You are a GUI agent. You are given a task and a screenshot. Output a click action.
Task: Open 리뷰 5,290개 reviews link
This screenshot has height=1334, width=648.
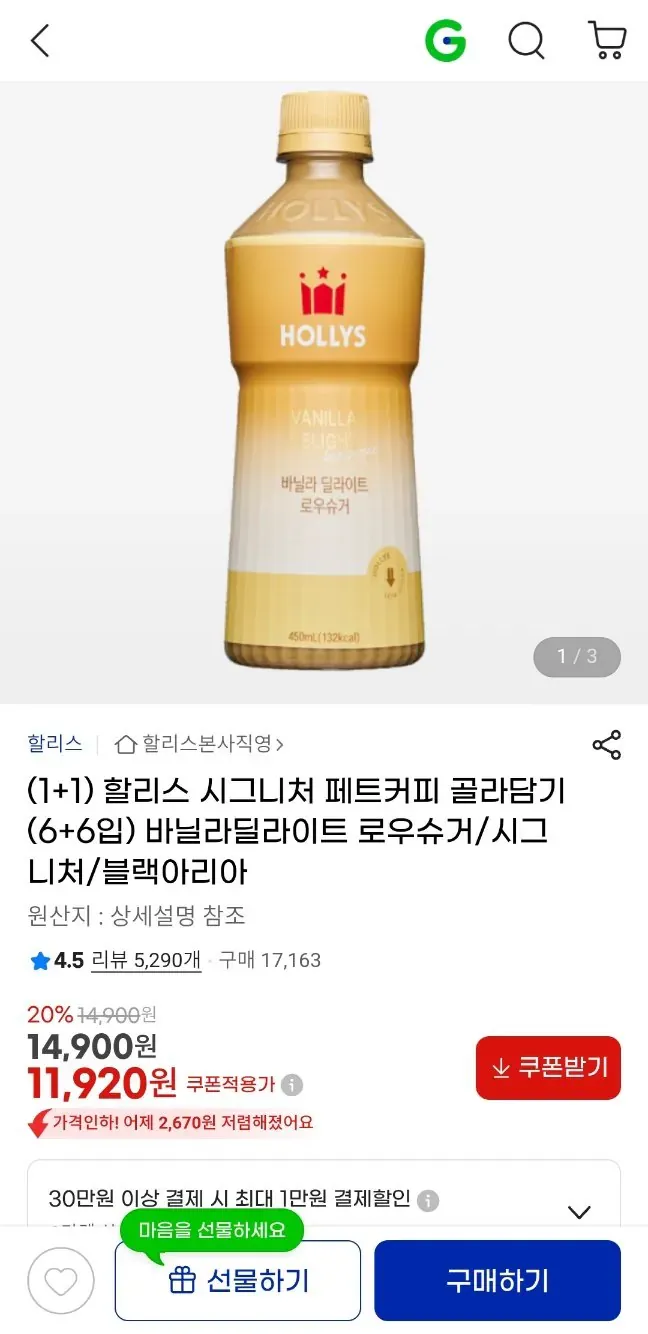coord(146,960)
